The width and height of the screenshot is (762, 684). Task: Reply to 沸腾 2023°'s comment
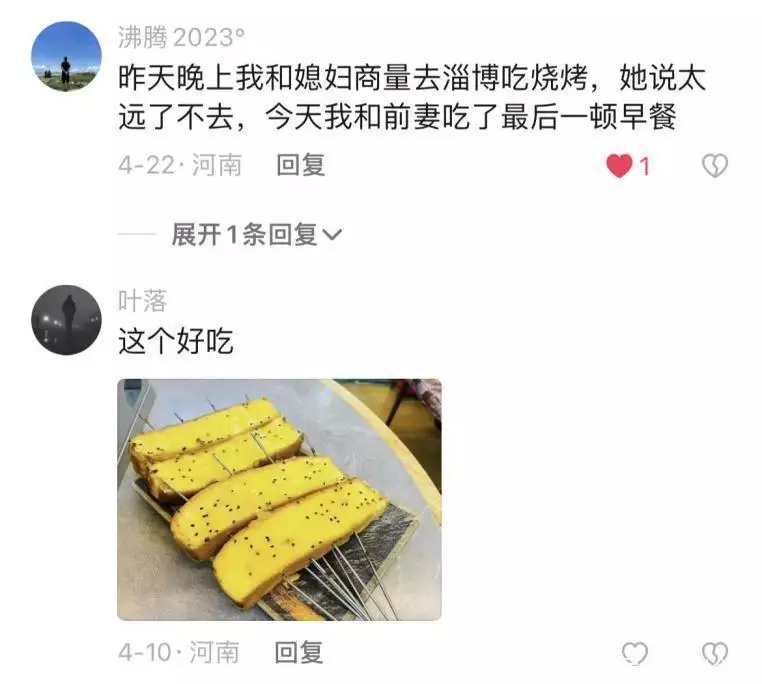pyautogui.click(x=301, y=165)
